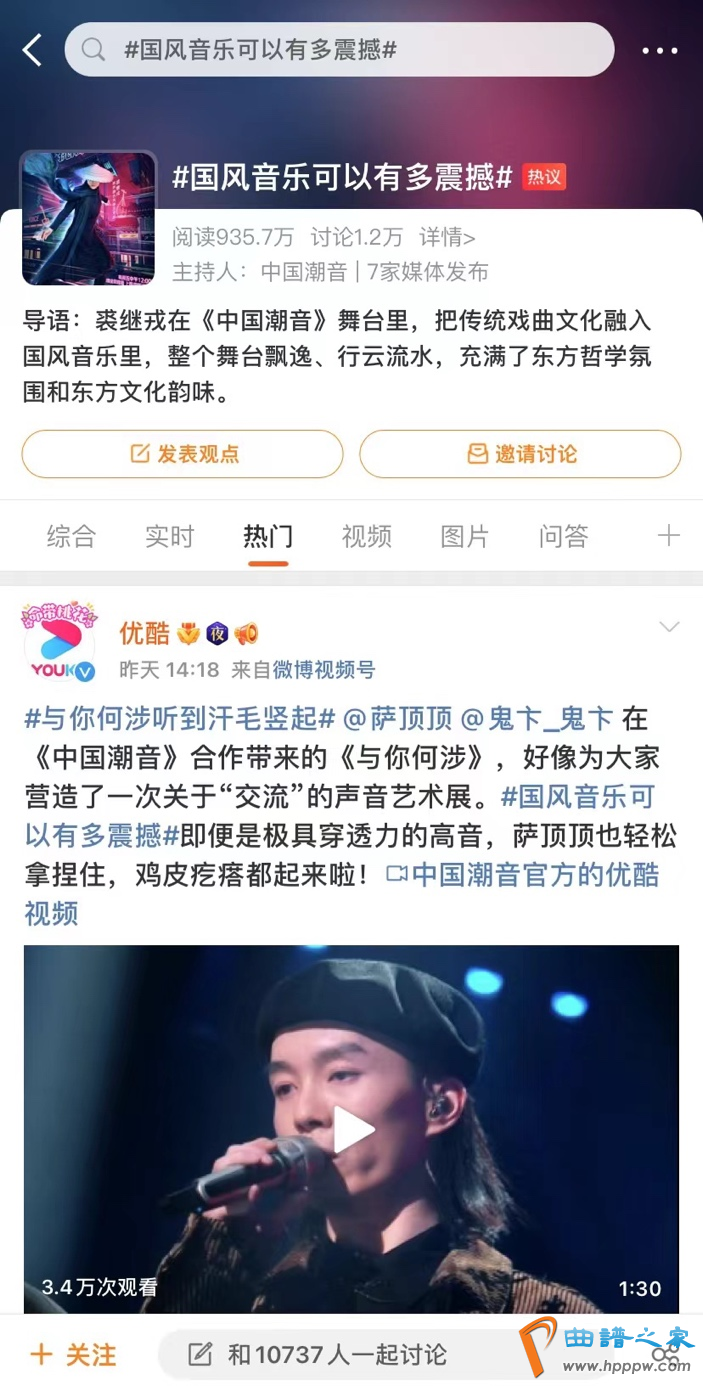Open topic 详情 details link
The image size is (703, 1386).
tap(447, 237)
